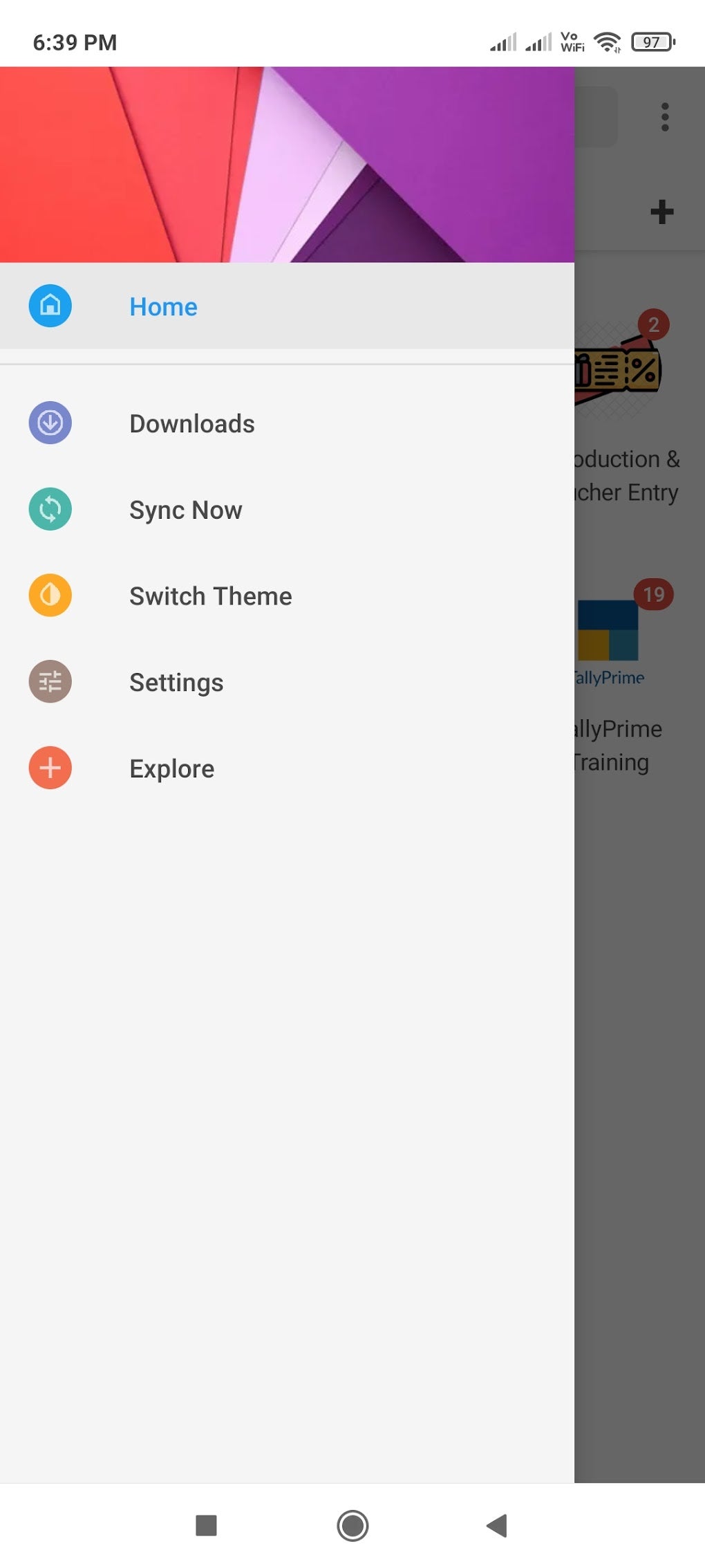Open the three-dot overflow menu

click(665, 117)
